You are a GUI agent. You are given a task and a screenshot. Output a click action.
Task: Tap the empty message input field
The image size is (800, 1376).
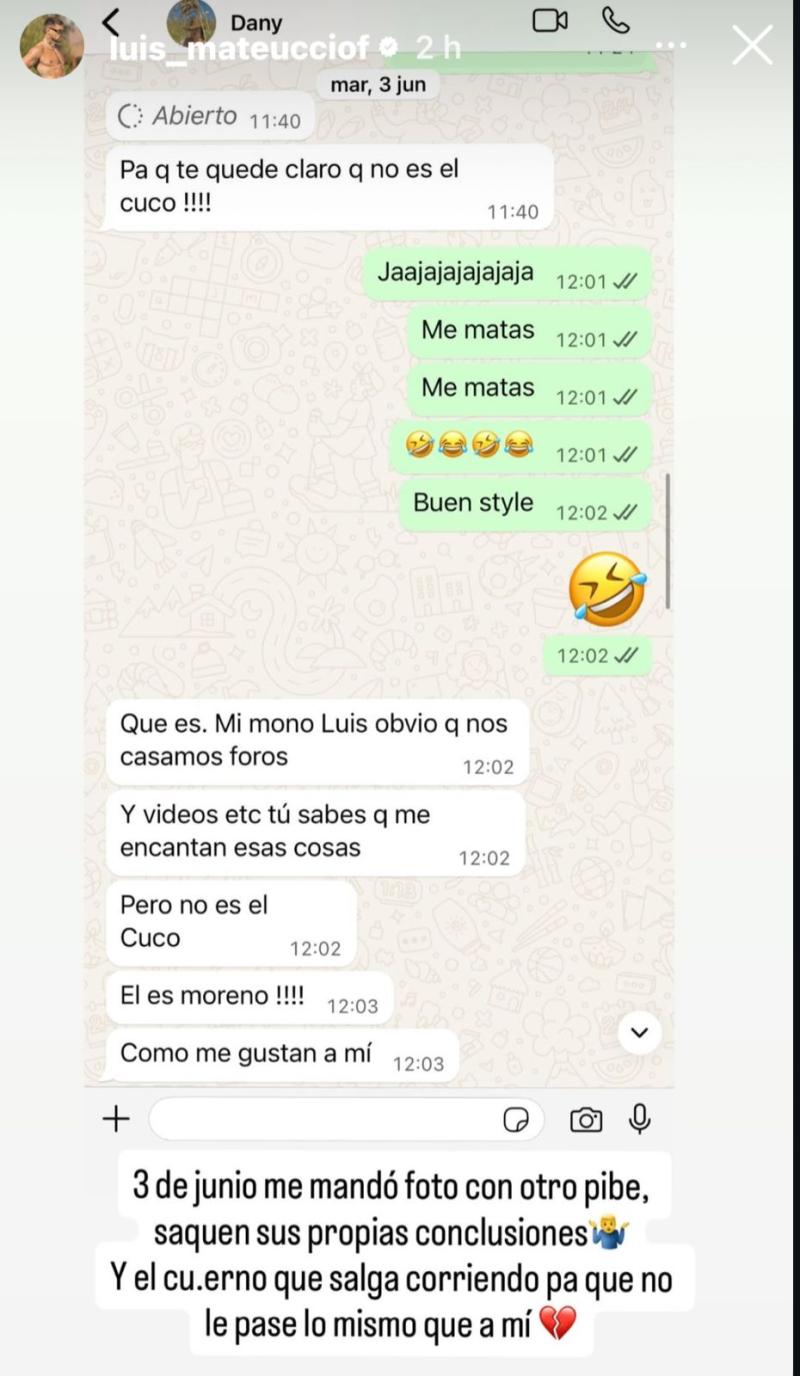(x=330, y=1119)
